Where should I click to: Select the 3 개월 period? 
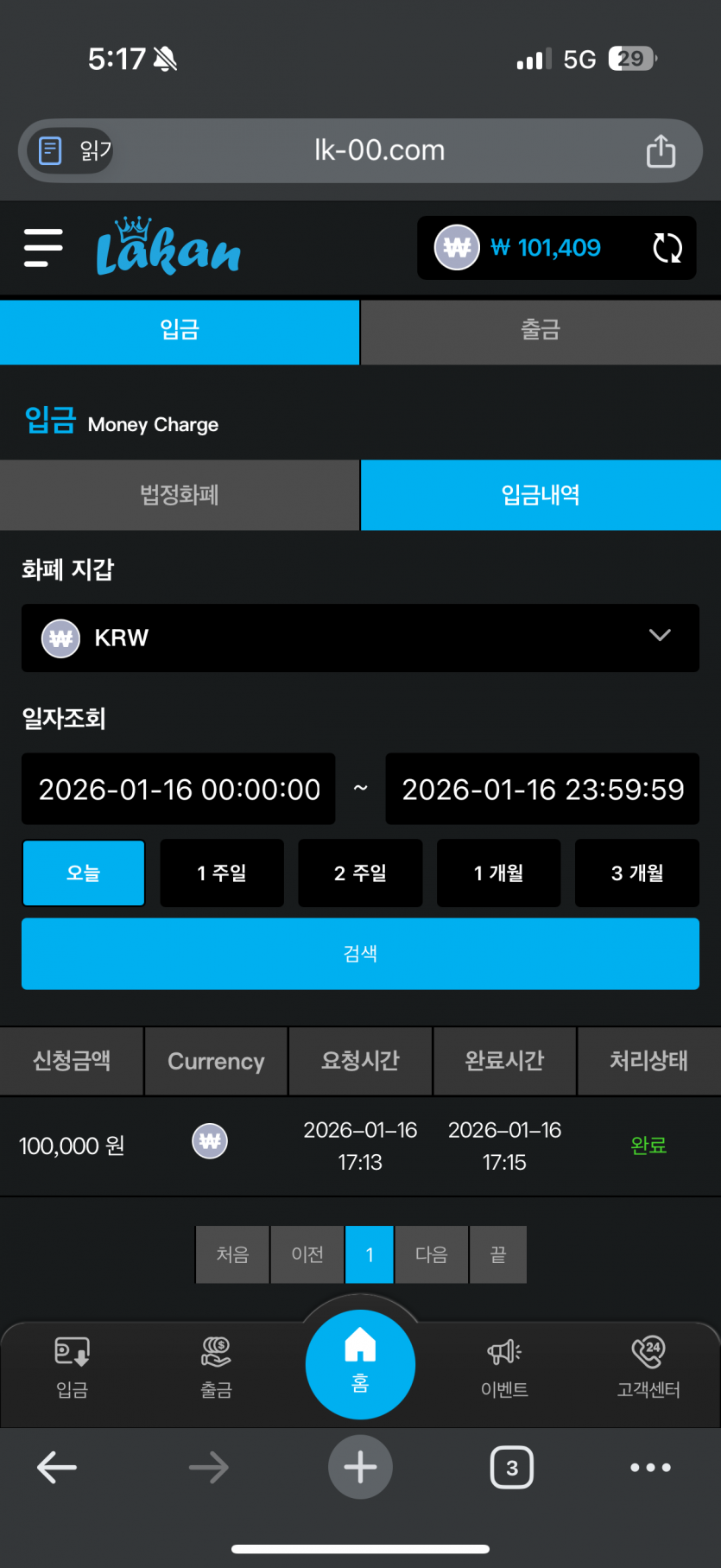(x=637, y=873)
